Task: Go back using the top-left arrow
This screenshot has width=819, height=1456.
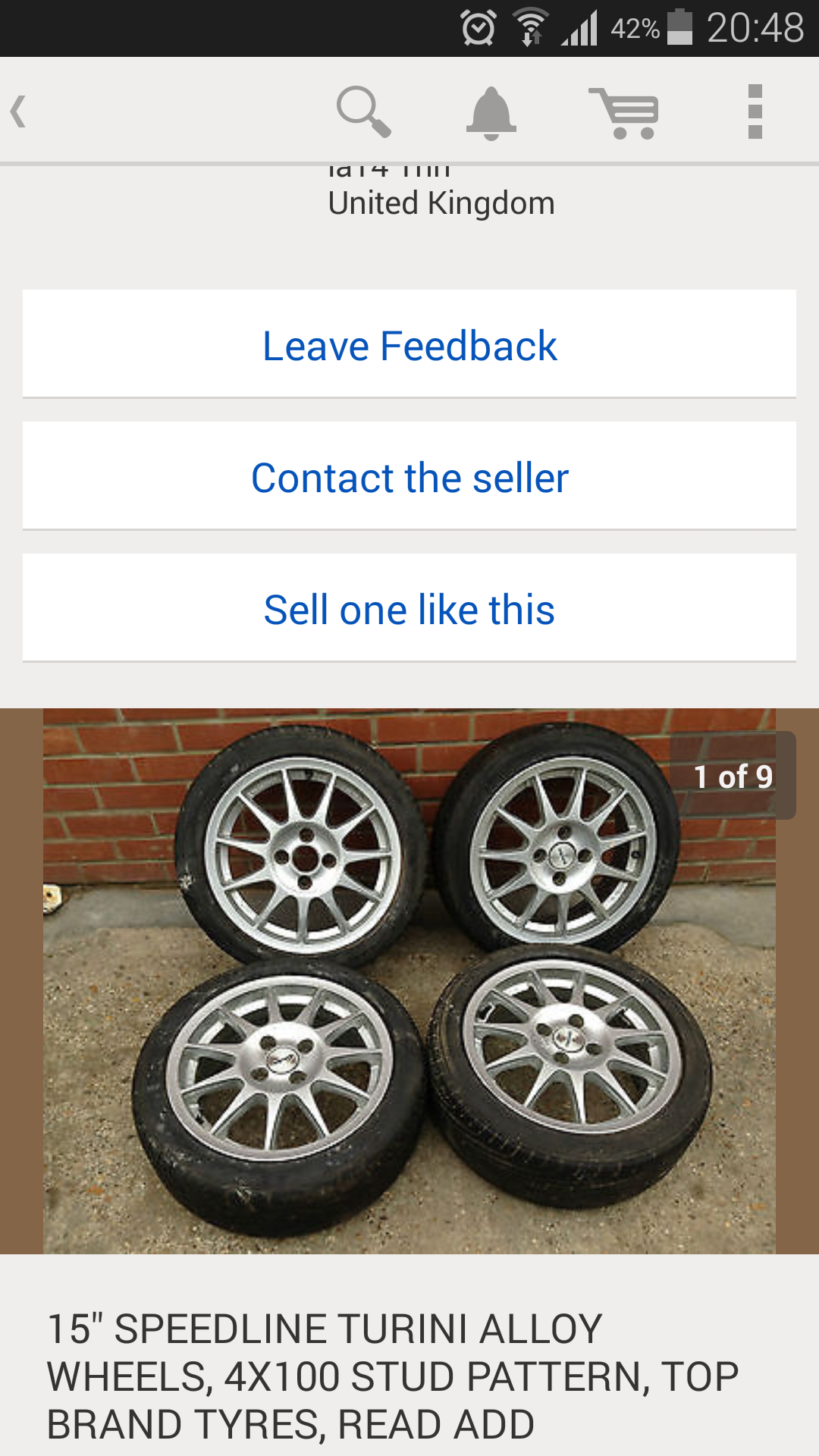Action: tap(20, 111)
